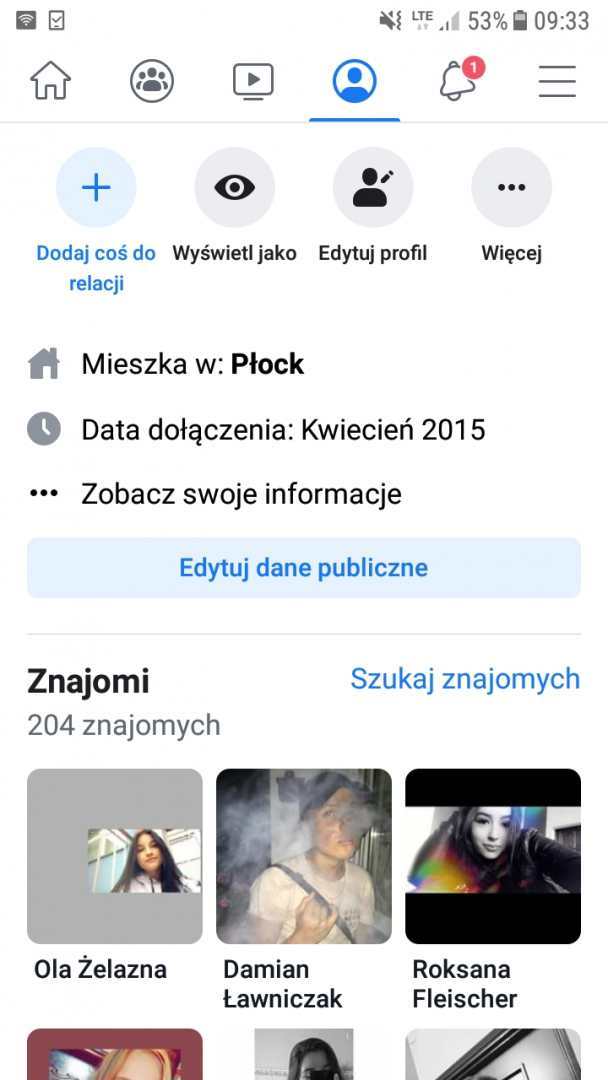This screenshot has height=1080, width=608.
Task: Tap Edytuj profil button
Action: point(373,188)
